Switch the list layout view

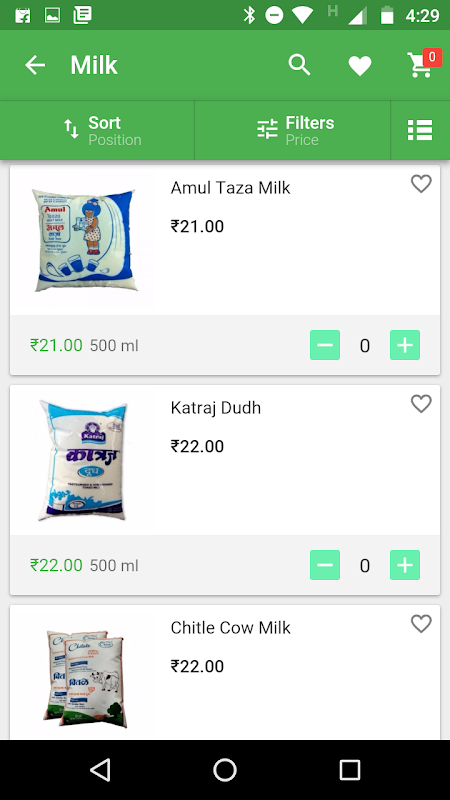(420, 130)
